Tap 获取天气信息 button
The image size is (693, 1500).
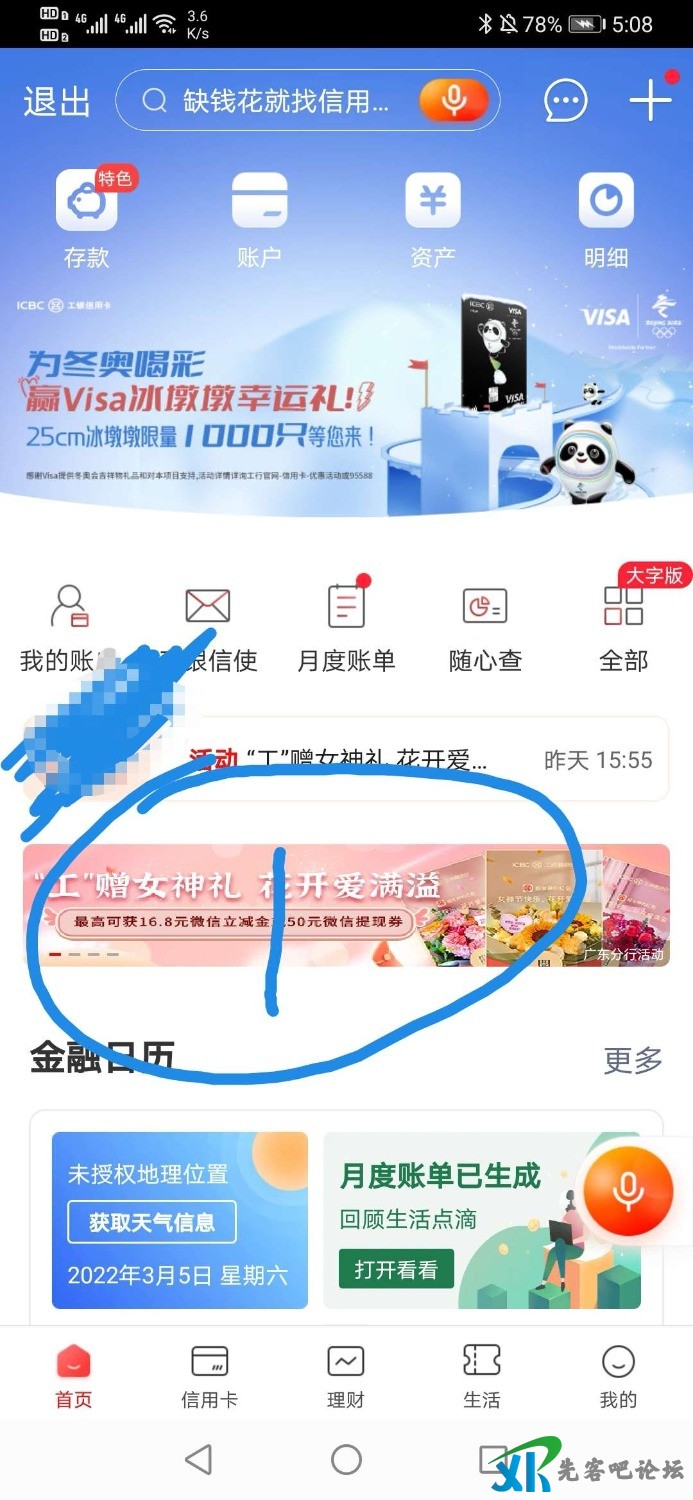coord(151,1222)
